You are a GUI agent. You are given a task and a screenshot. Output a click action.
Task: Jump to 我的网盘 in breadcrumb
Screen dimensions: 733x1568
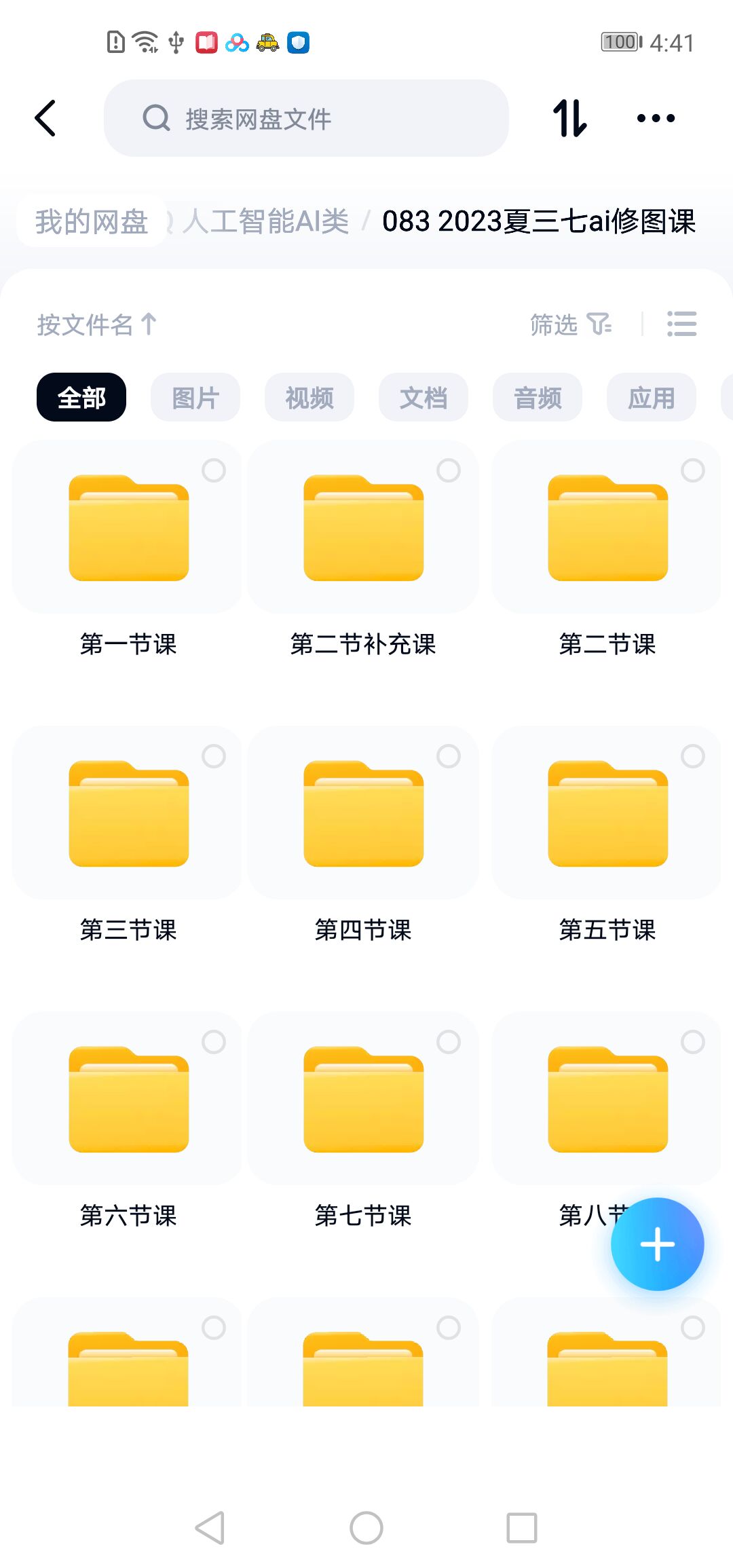tap(92, 221)
